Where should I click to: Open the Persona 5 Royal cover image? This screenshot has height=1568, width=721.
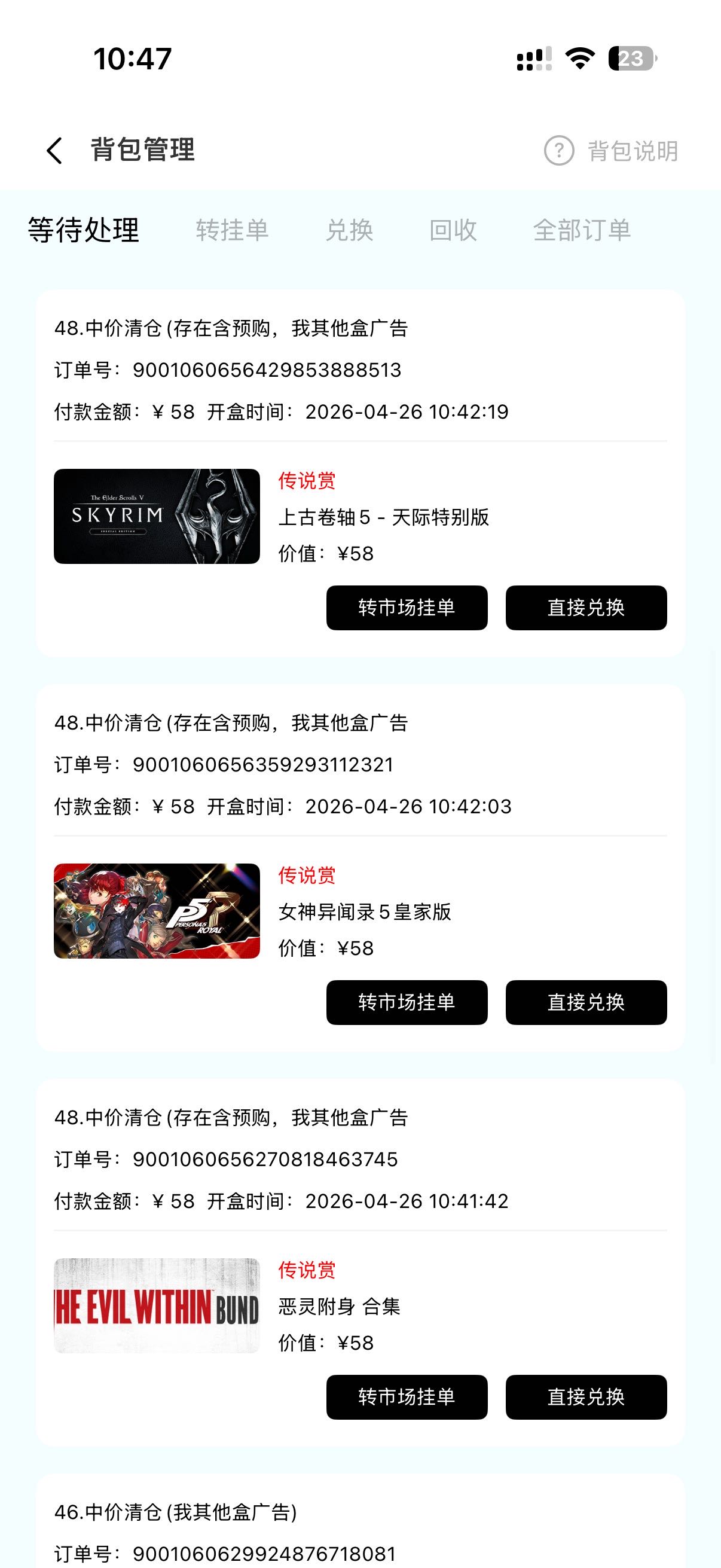157,911
